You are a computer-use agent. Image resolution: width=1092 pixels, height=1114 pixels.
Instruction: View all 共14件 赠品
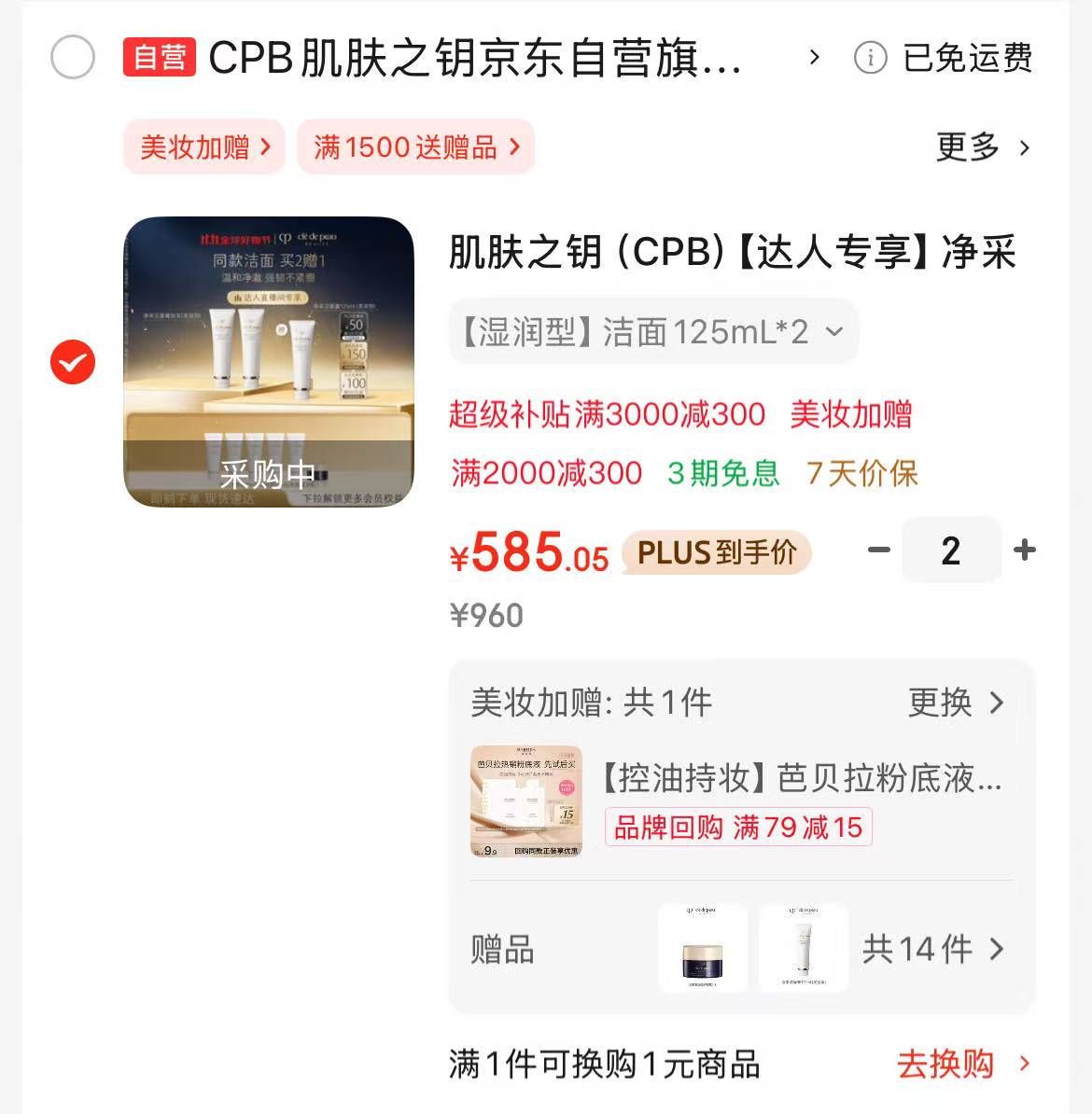(x=931, y=950)
